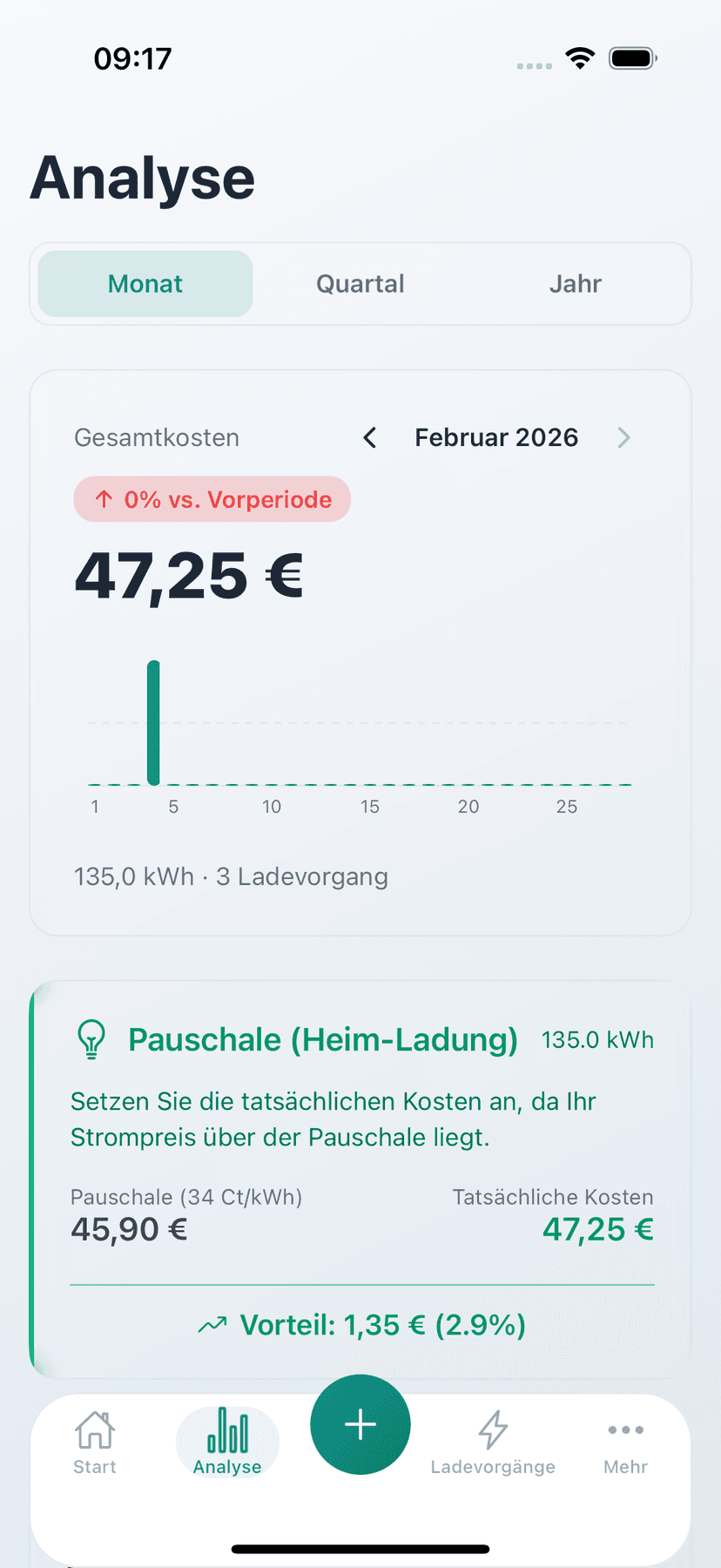The height and width of the screenshot is (1568, 721).
Task: Tap the lightbulb icon beside Pauschale
Action: [91, 1038]
